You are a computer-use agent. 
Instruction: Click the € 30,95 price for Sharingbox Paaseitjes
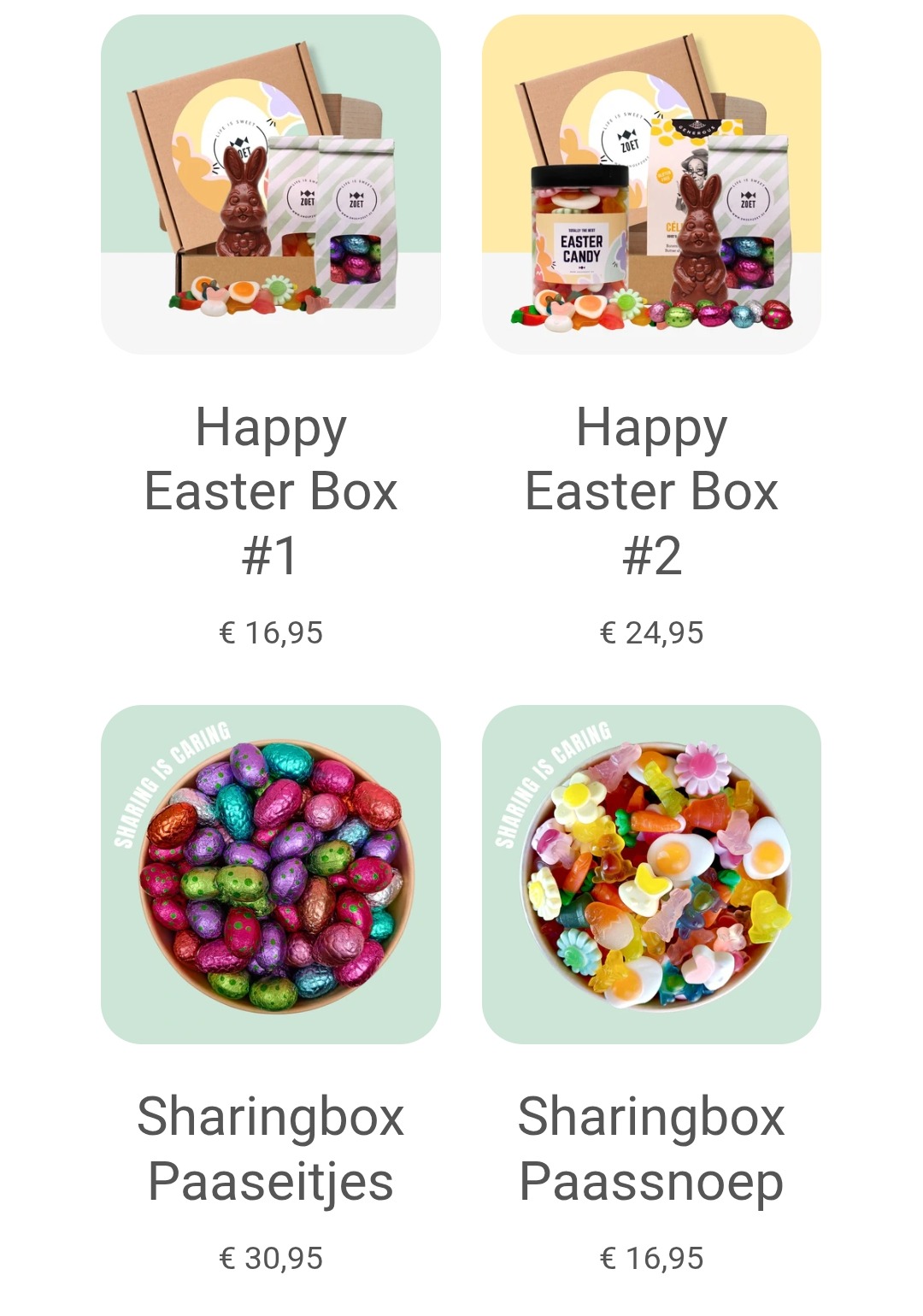pos(272,1258)
